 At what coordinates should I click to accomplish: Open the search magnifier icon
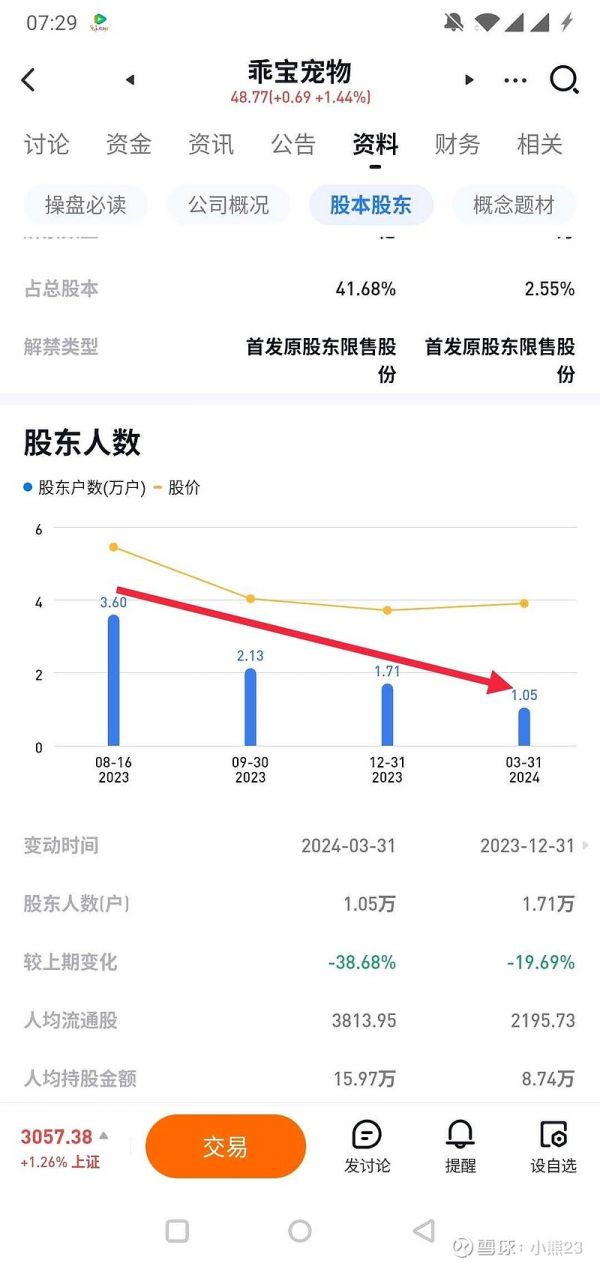point(564,80)
